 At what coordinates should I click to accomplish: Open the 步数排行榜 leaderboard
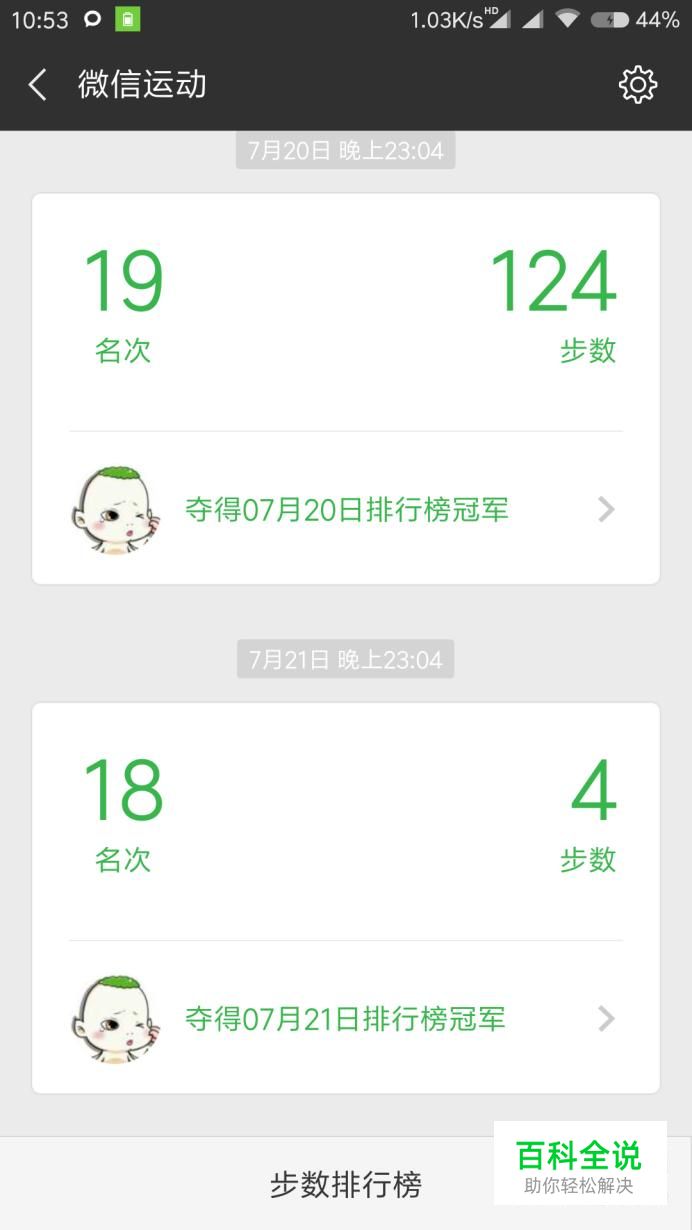click(346, 1184)
